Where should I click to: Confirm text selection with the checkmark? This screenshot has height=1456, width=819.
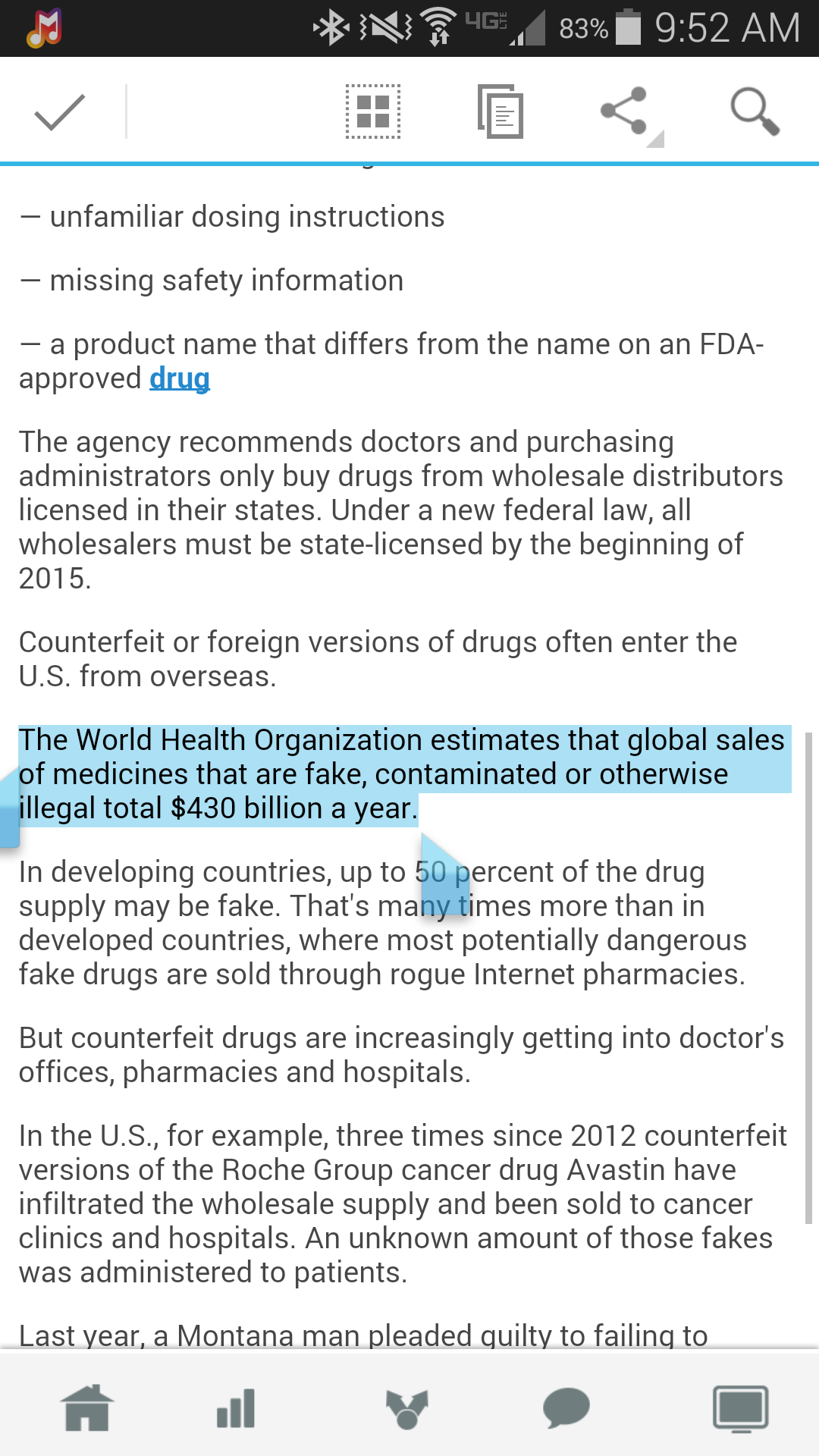[x=60, y=112]
